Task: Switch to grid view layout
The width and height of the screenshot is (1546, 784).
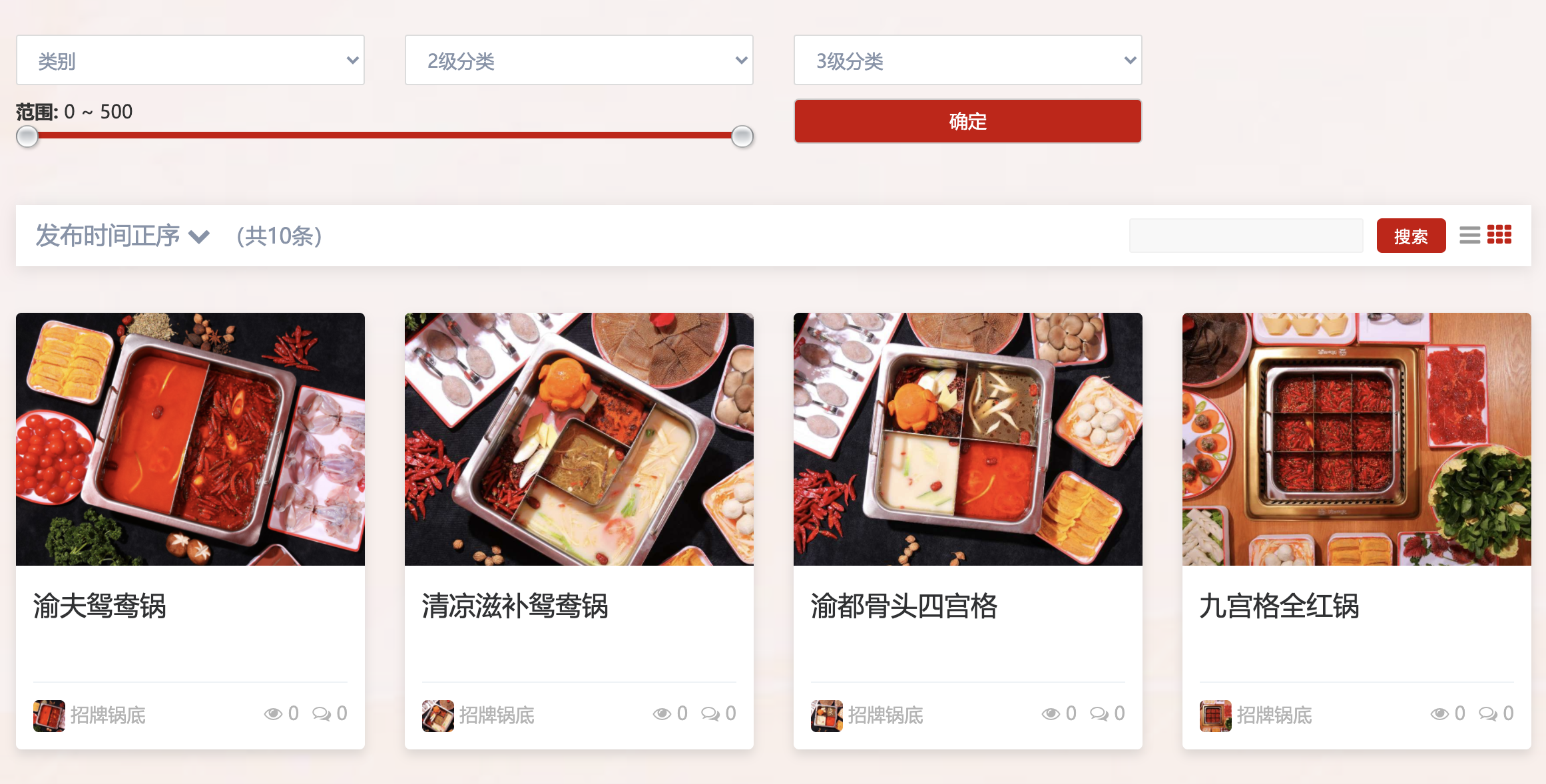Action: click(x=1499, y=234)
